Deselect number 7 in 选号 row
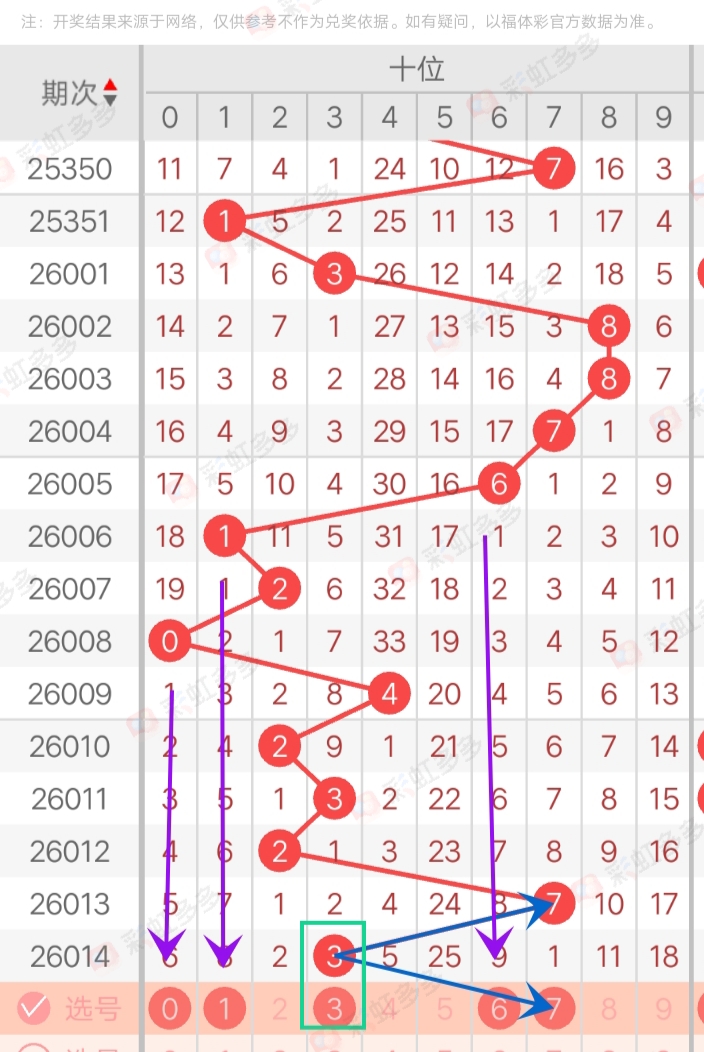 [x=554, y=1009]
